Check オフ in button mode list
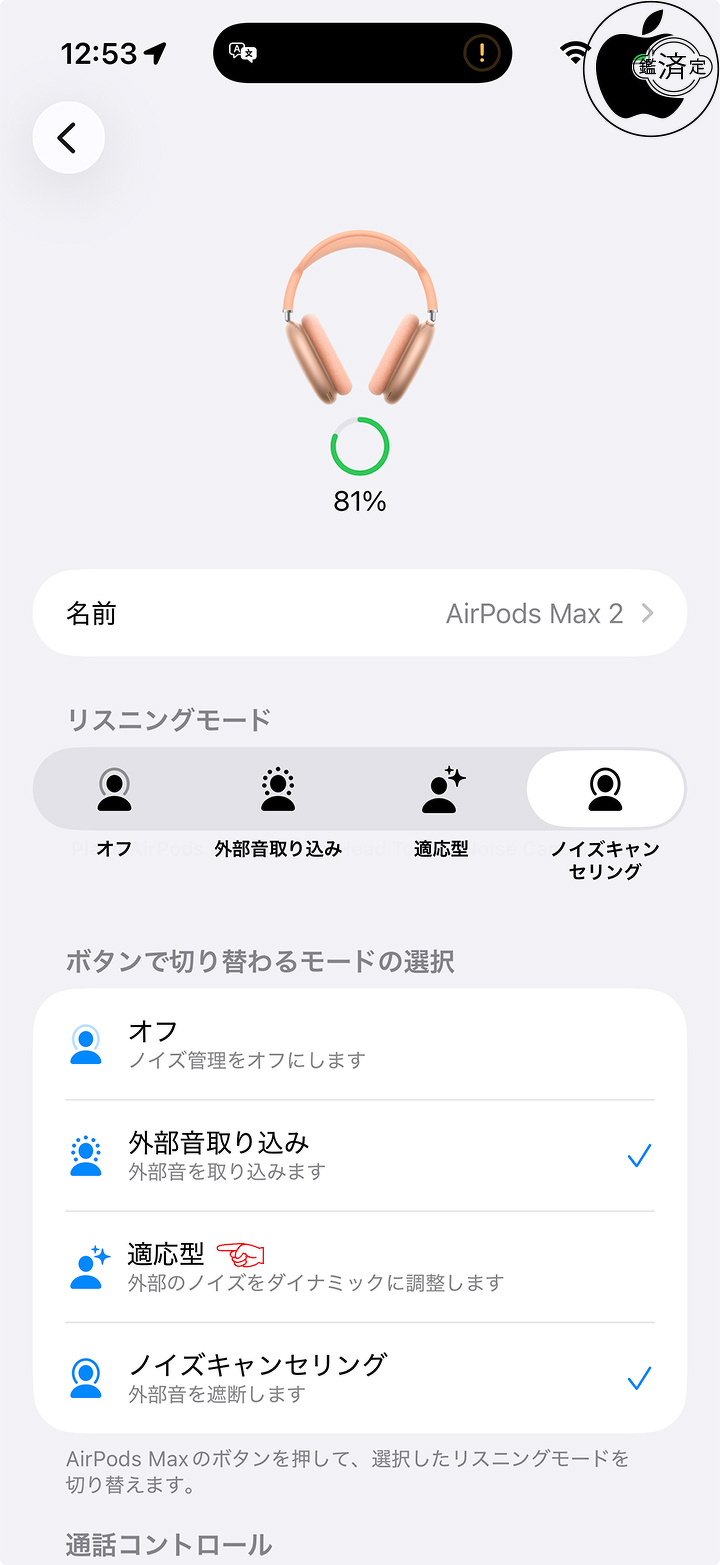This screenshot has height=1565, width=720. pyautogui.click(x=360, y=1044)
